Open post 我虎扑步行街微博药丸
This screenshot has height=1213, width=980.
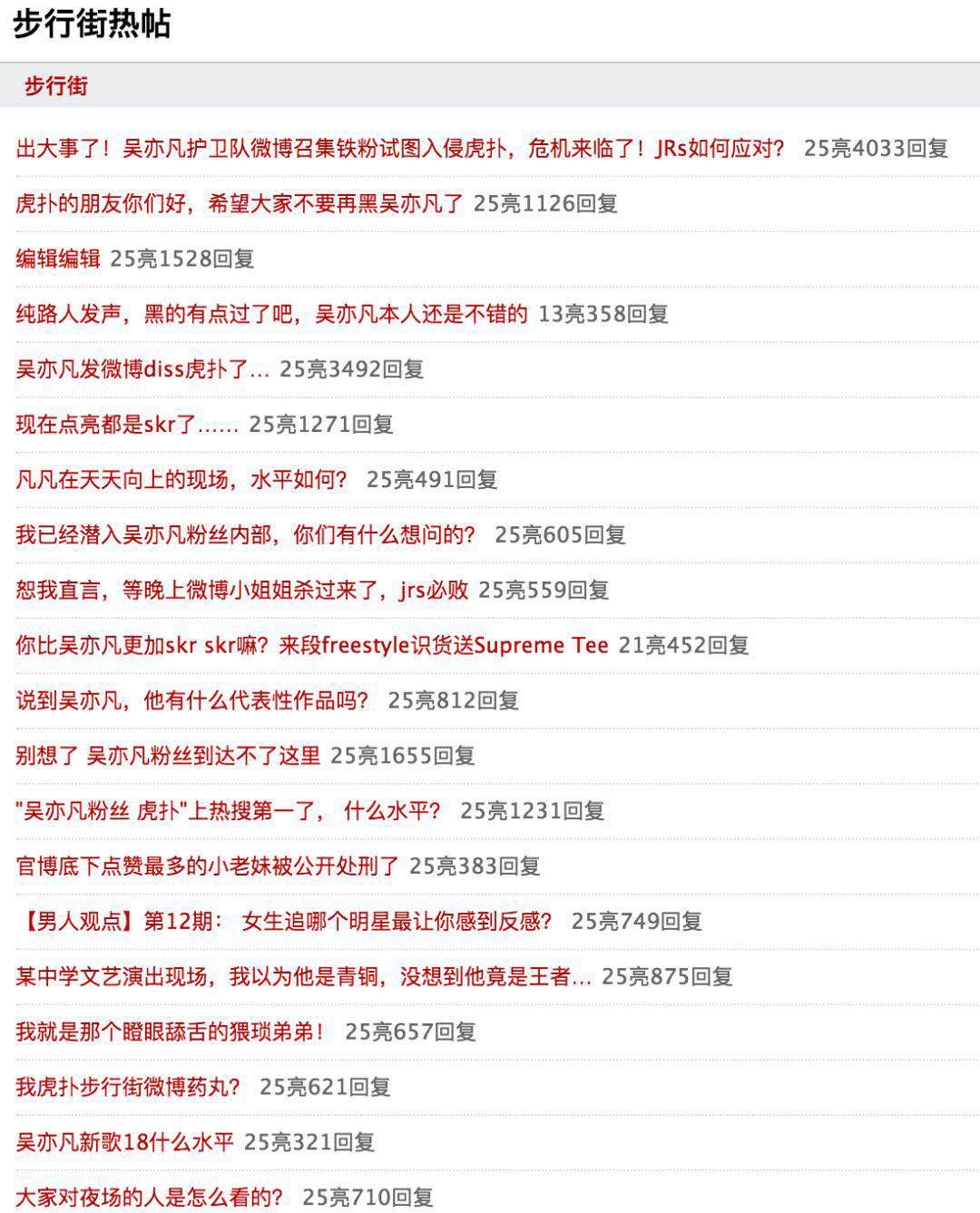point(128,1087)
